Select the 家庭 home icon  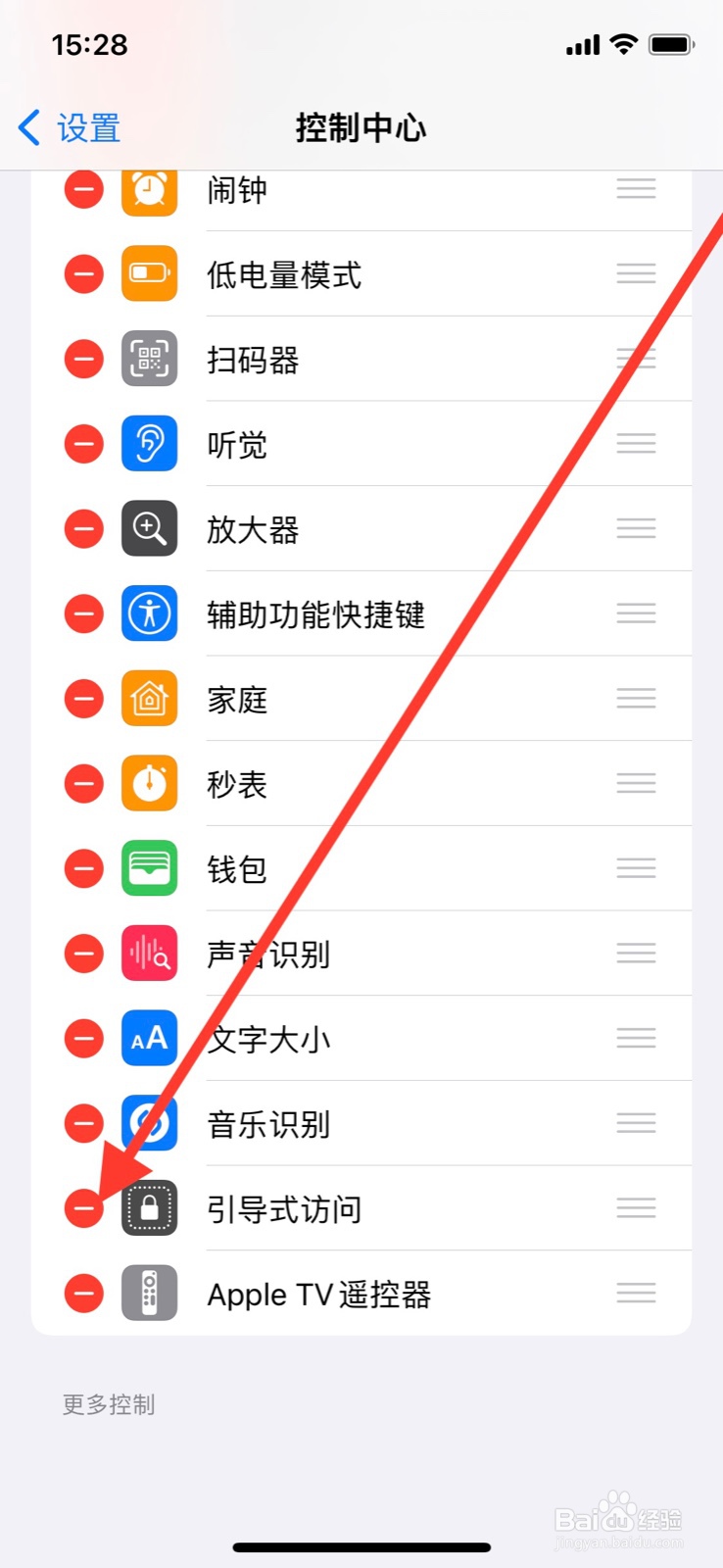click(148, 699)
